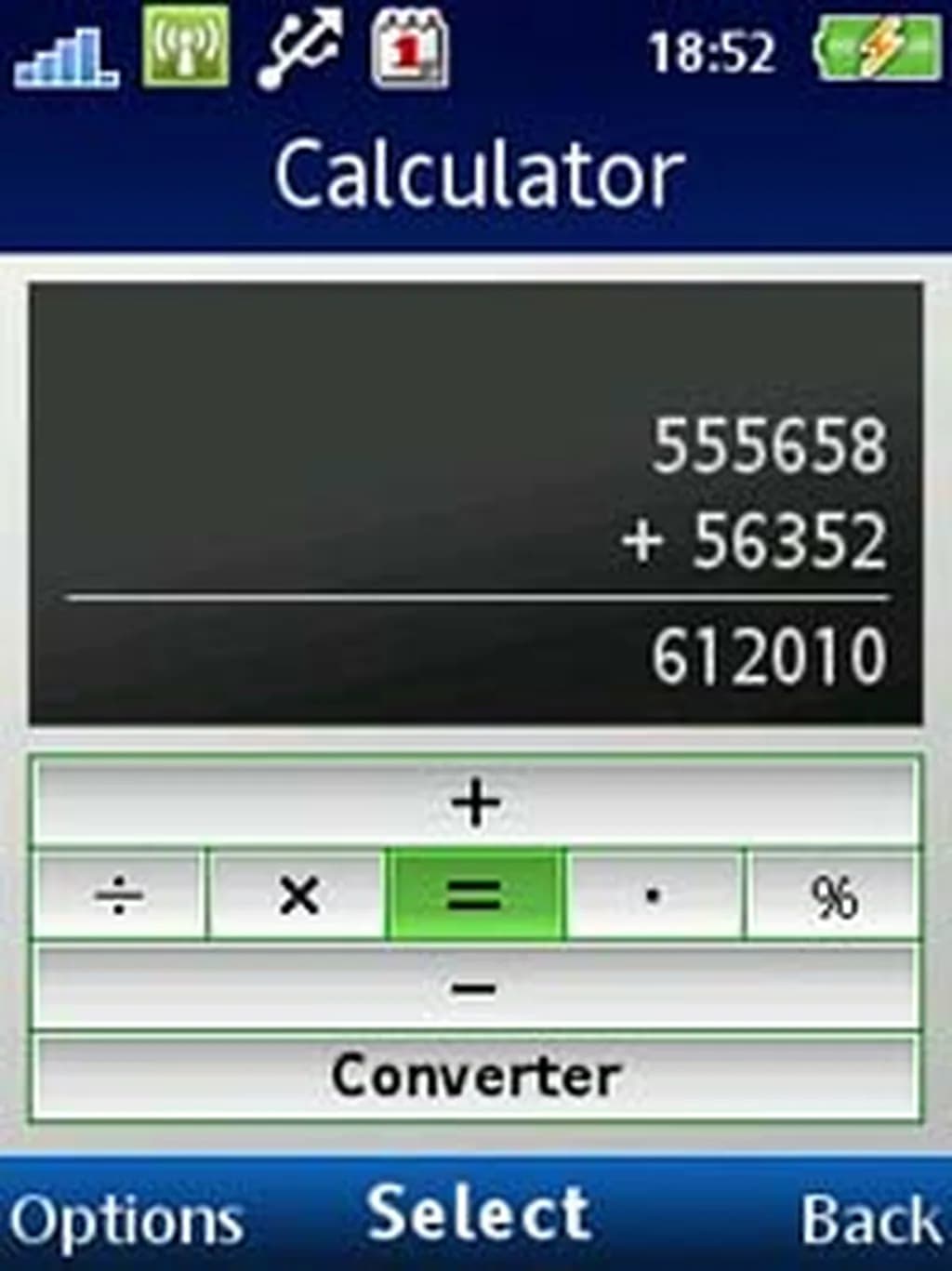Tap the minus operator button
Viewport: 952px width, 1271px height.
pos(475,987)
